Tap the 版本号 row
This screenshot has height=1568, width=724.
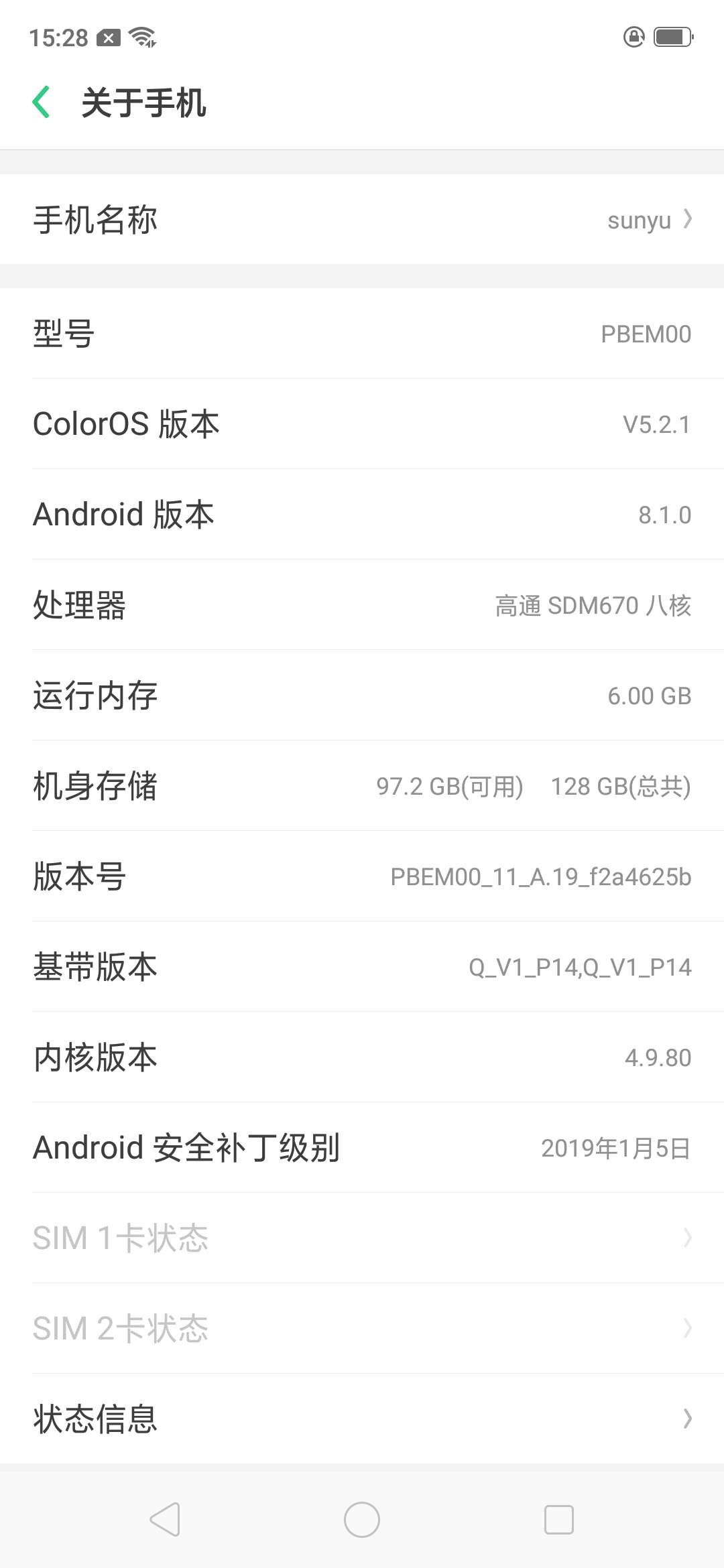tap(362, 876)
